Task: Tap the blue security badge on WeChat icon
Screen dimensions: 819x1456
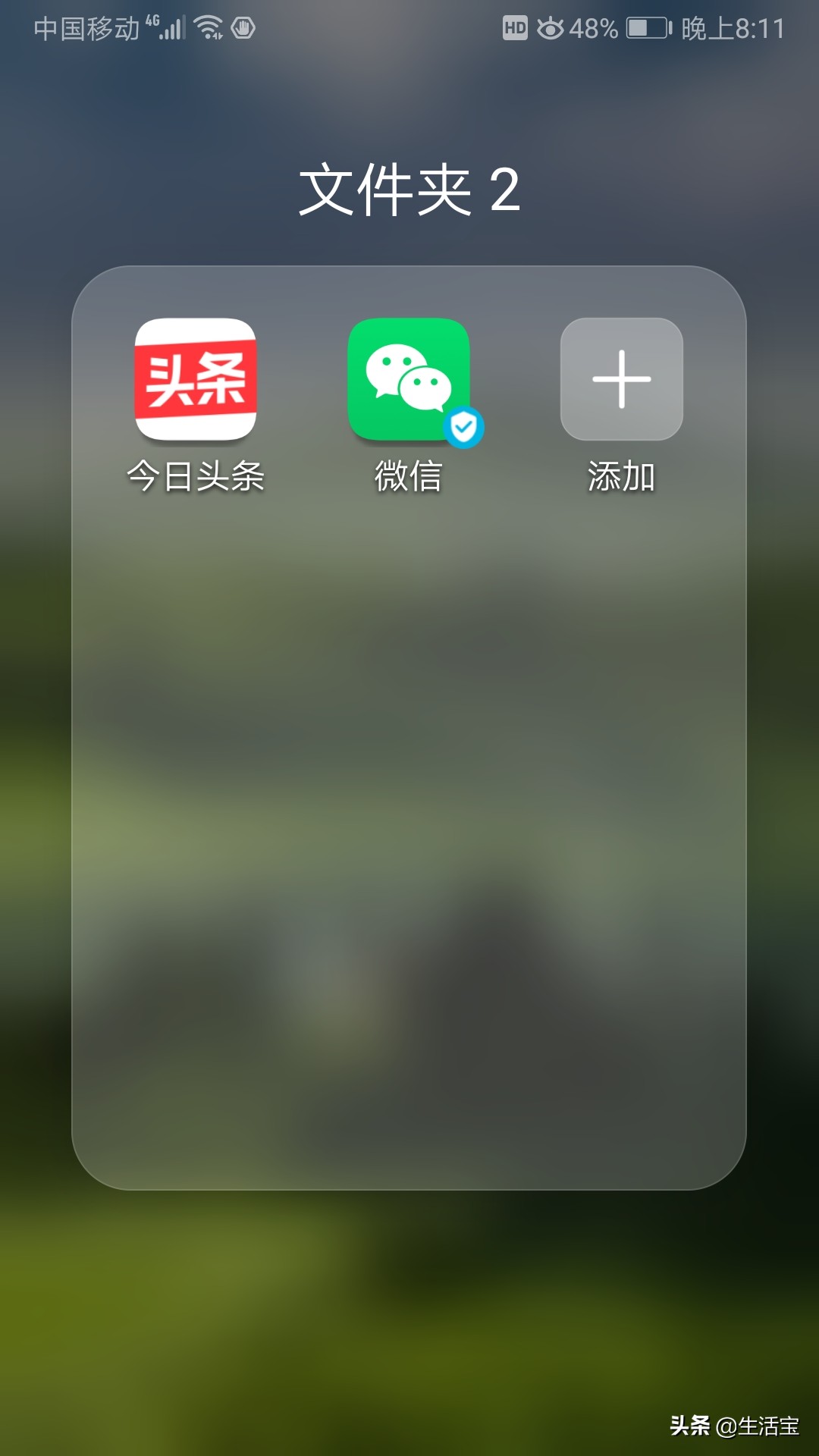Action: [464, 427]
